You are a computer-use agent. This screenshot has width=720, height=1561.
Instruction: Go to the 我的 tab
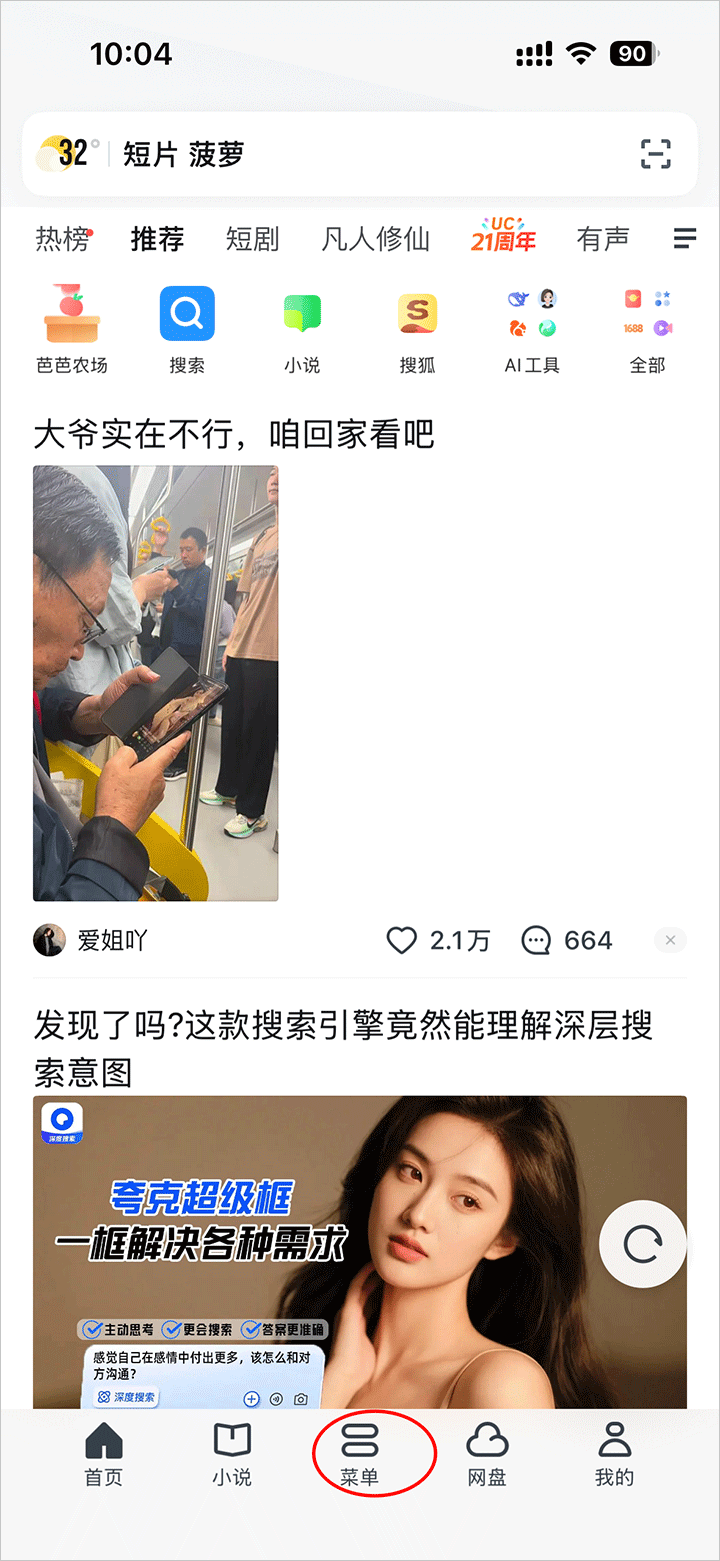coord(614,1454)
